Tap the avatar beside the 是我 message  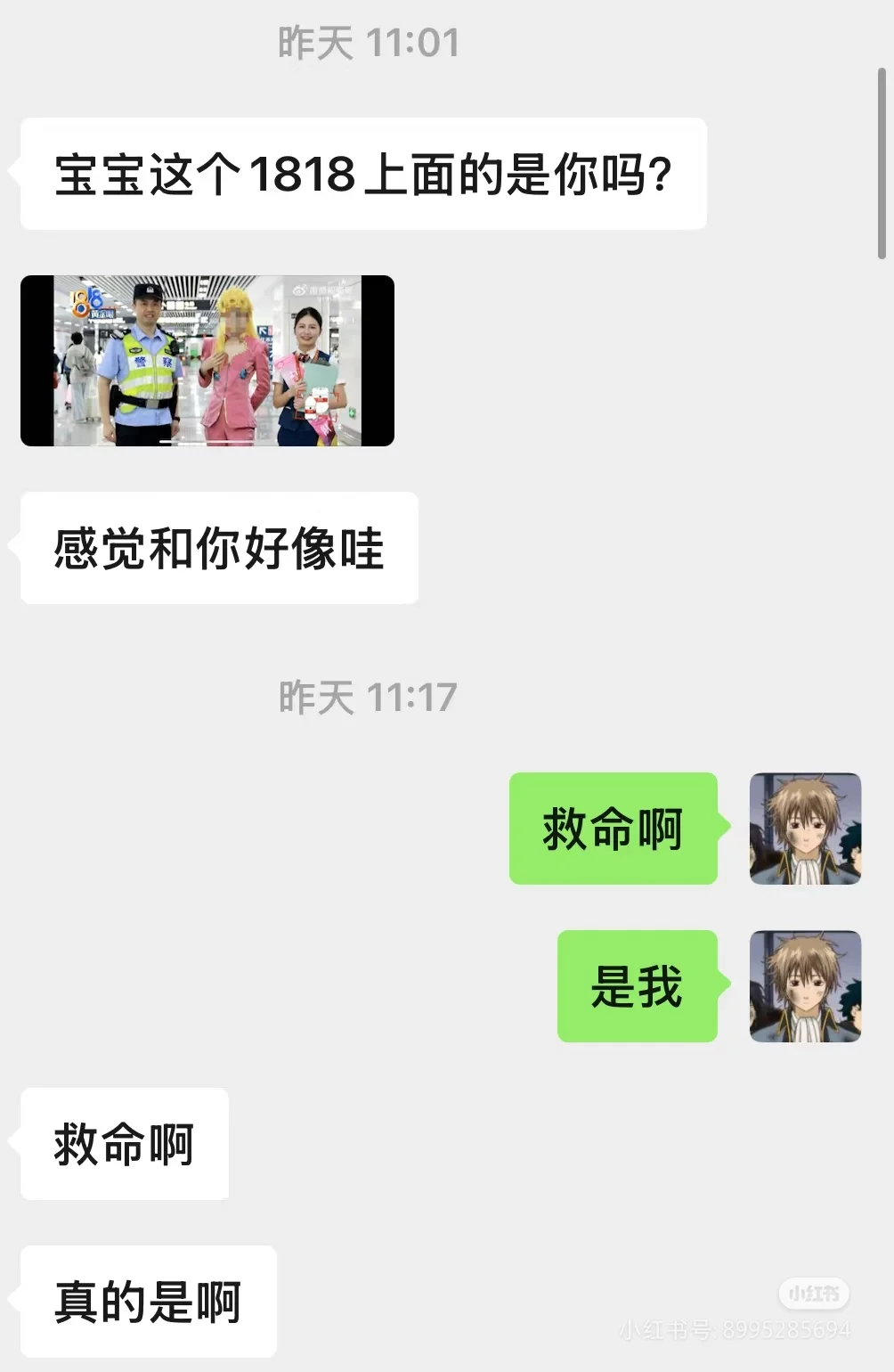[805, 986]
